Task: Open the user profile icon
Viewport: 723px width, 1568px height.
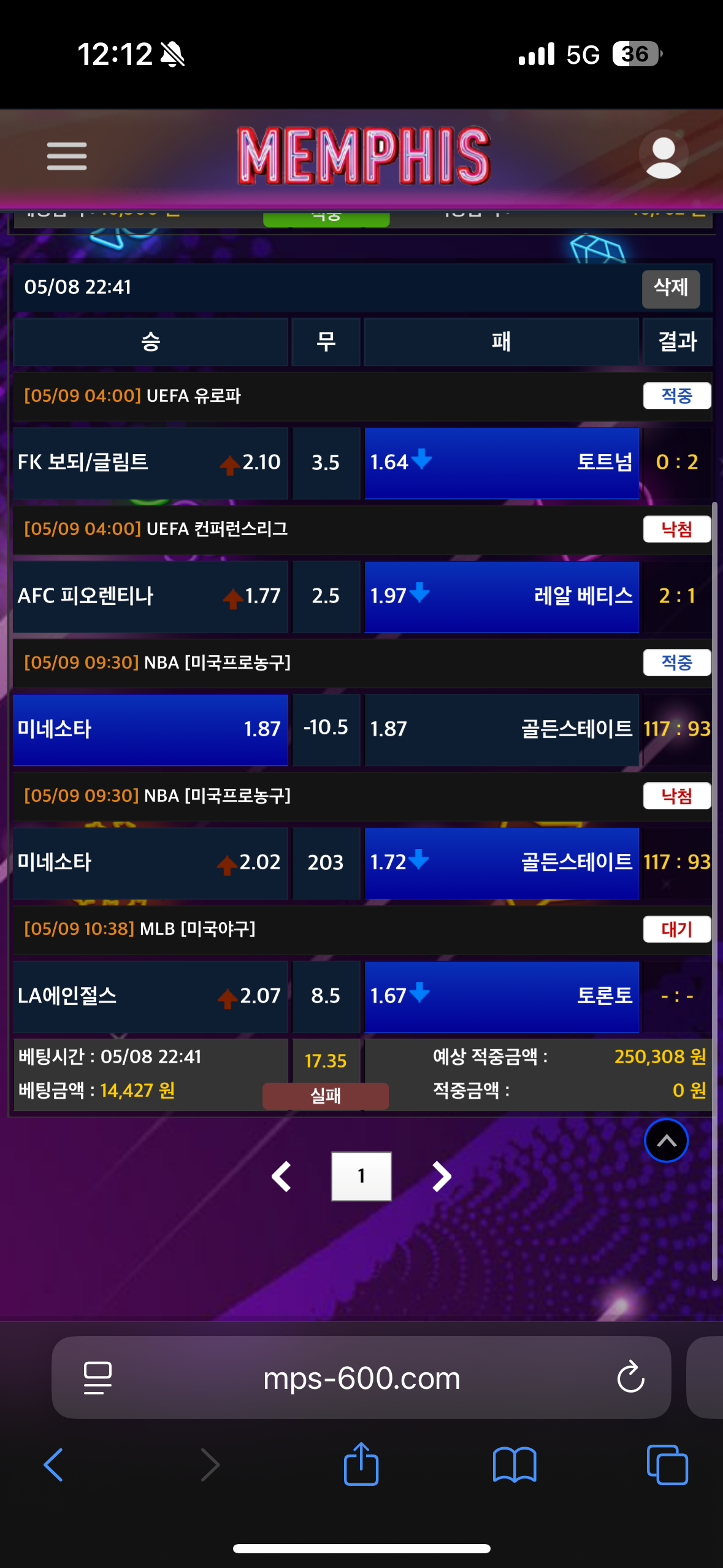Action: click(663, 156)
